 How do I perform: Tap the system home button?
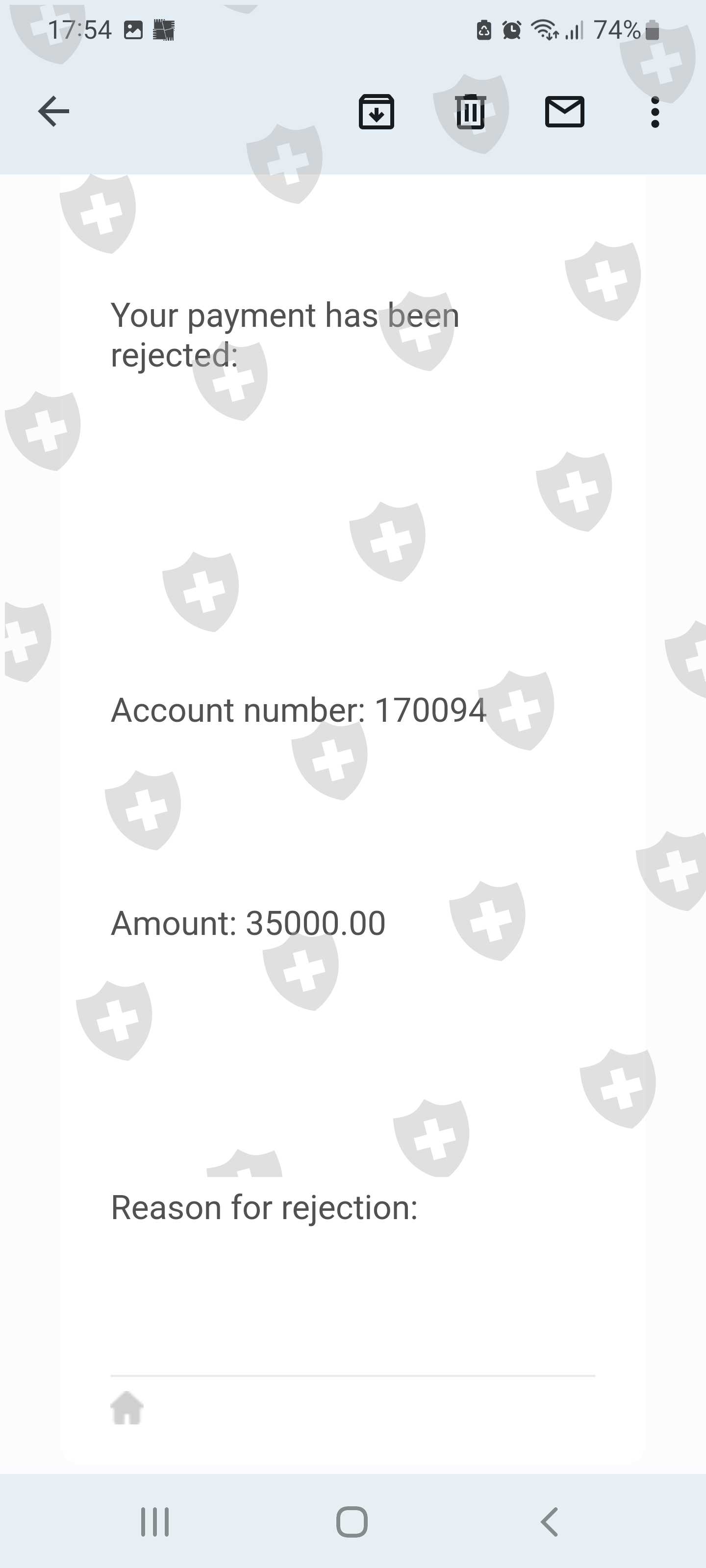pyautogui.click(x=352, y=1522)
